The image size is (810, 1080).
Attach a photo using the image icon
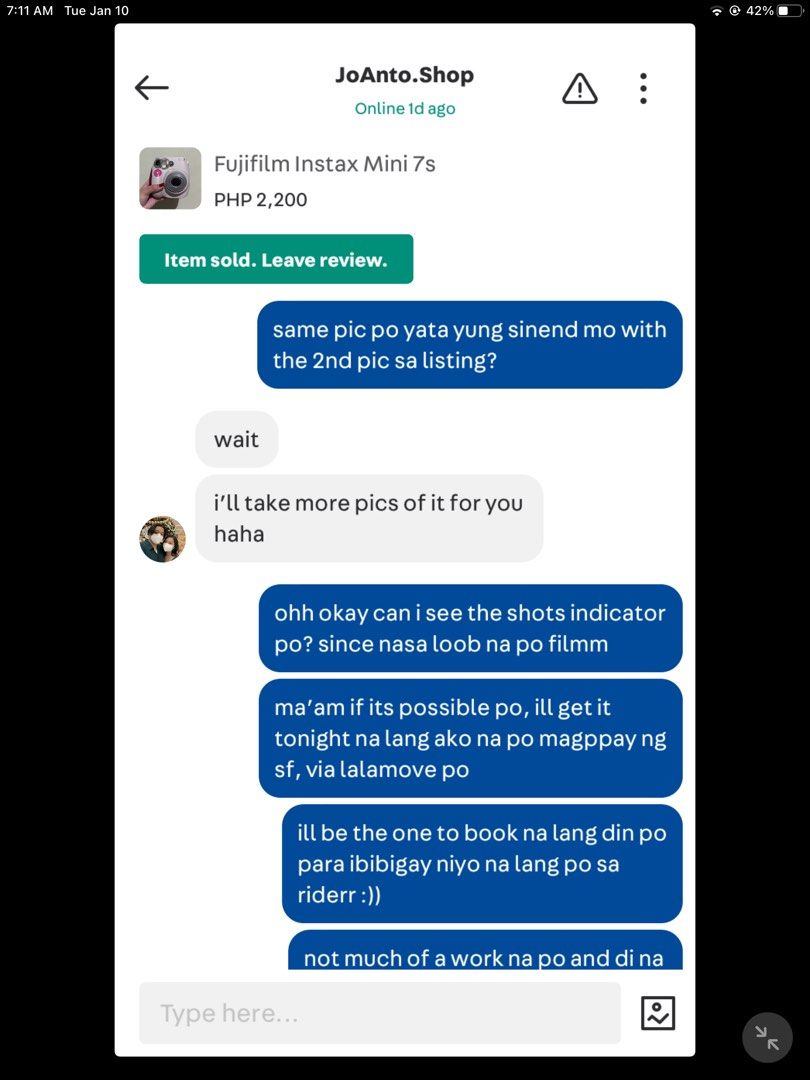658,1013
